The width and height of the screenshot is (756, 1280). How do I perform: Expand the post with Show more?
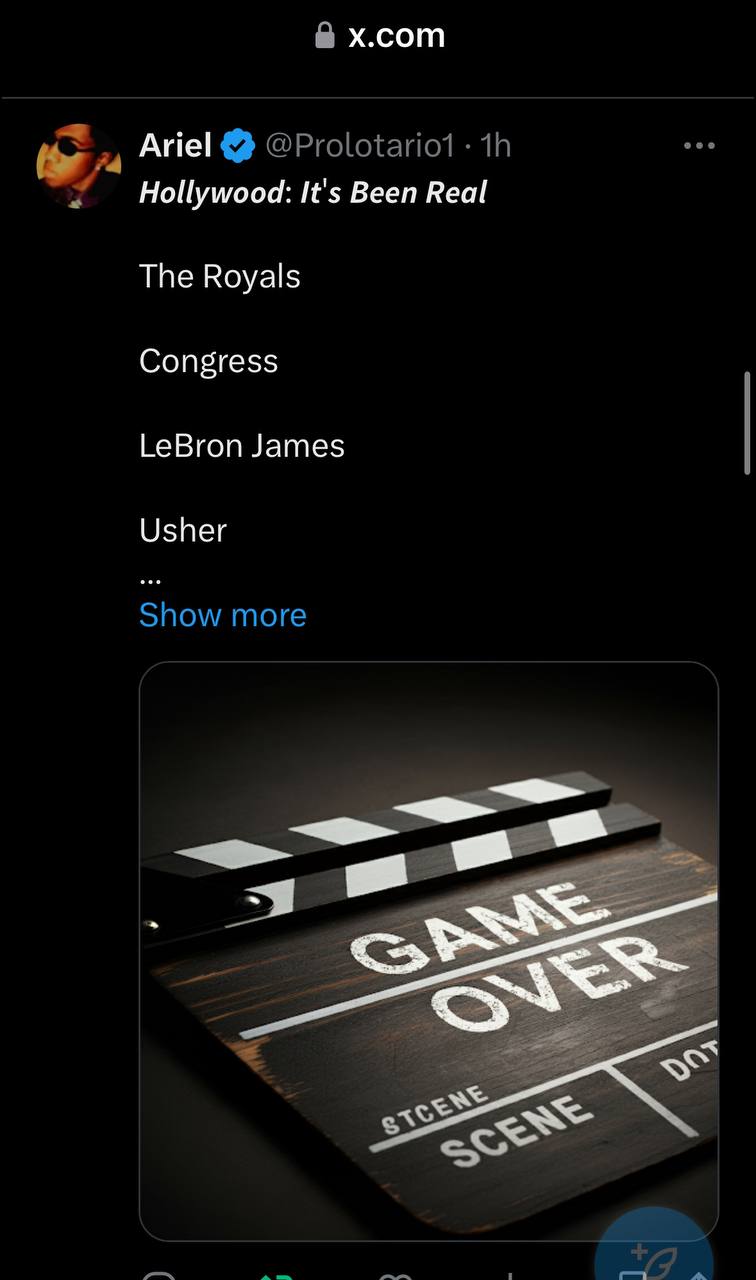223,615
